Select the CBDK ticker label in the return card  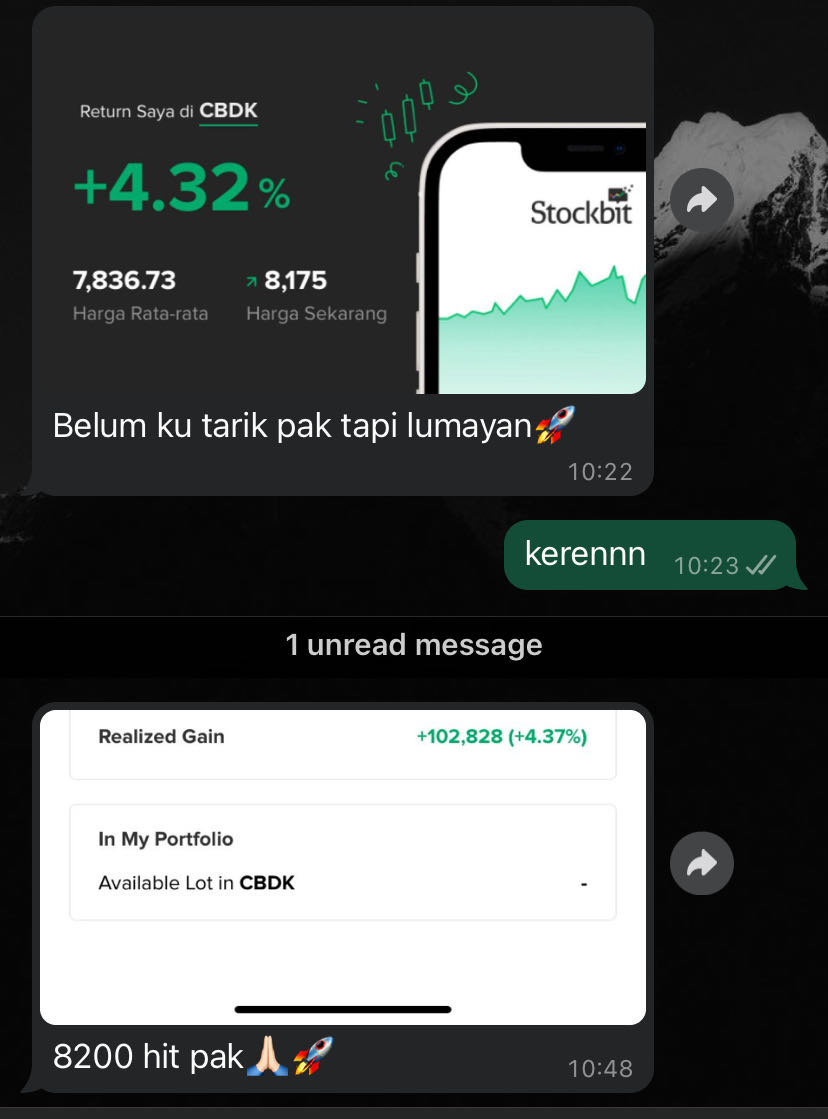click(230, 111)
